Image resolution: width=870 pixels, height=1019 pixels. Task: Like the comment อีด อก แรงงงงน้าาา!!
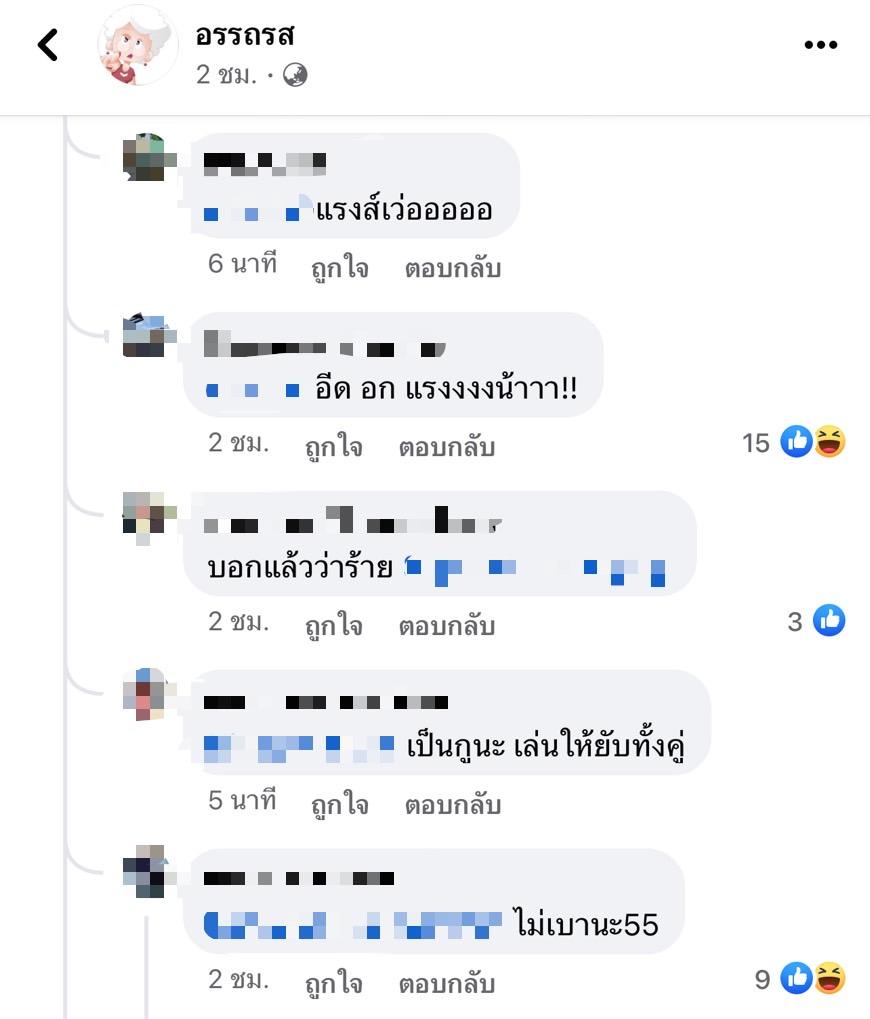pos(333,447)
